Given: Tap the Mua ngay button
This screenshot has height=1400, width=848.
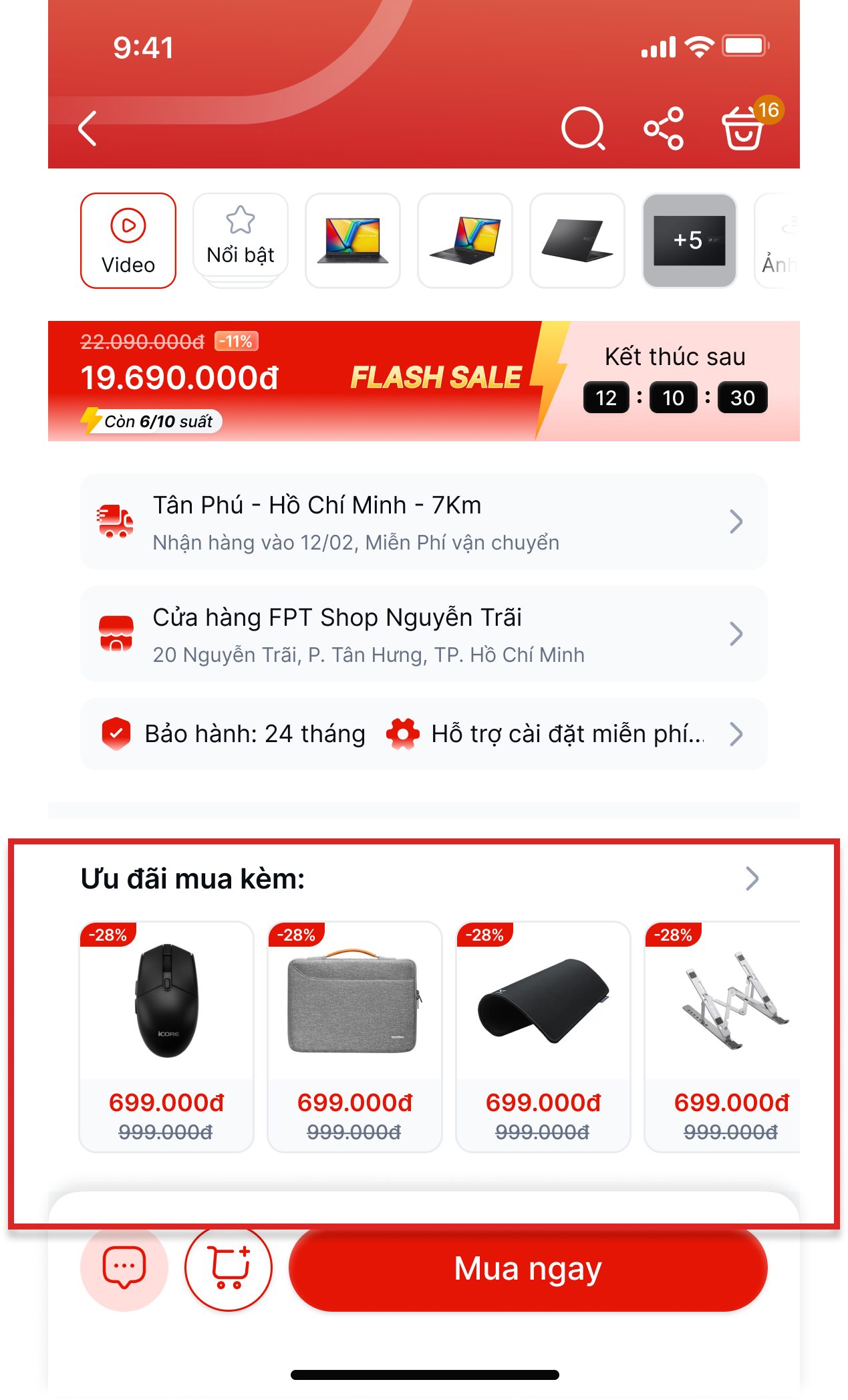Looking at the screenshot, I should 528,1268.
